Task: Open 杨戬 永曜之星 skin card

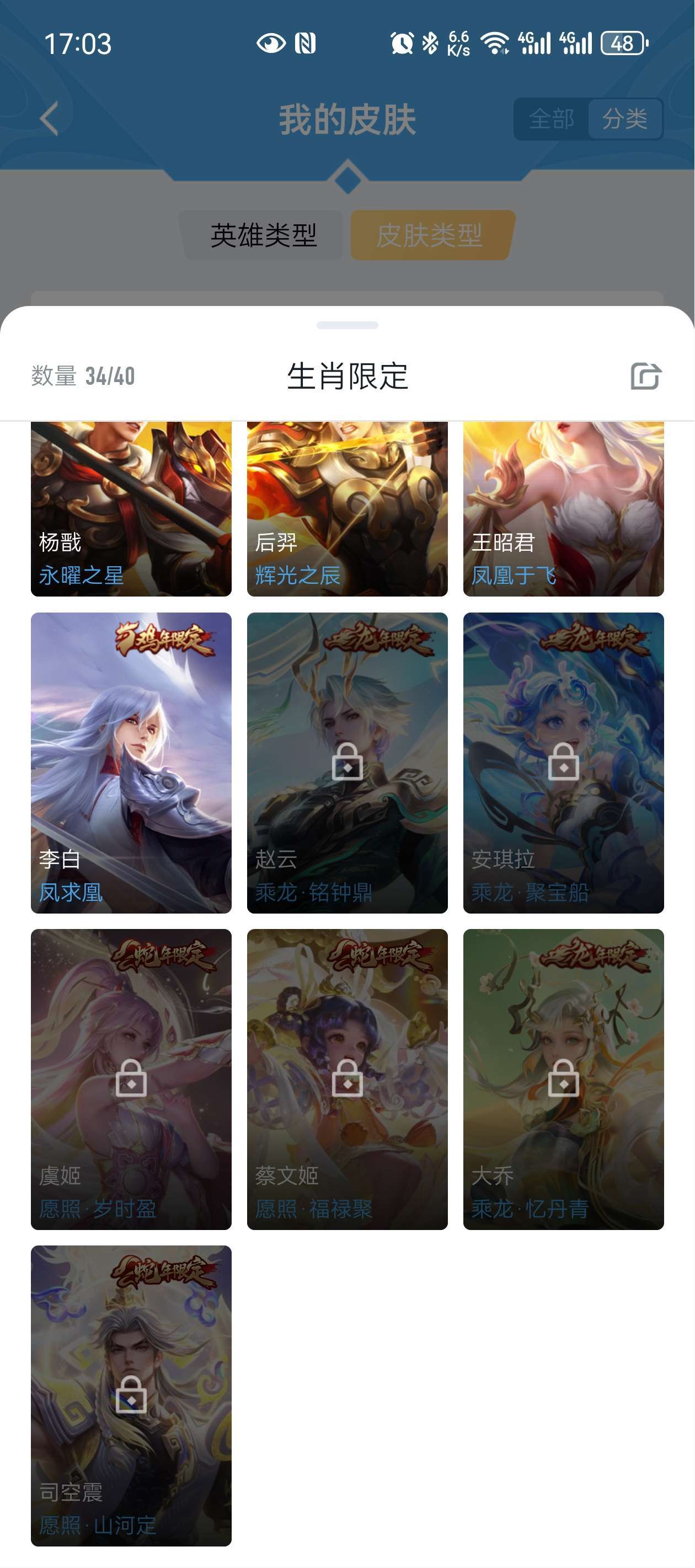Action: 131,508
